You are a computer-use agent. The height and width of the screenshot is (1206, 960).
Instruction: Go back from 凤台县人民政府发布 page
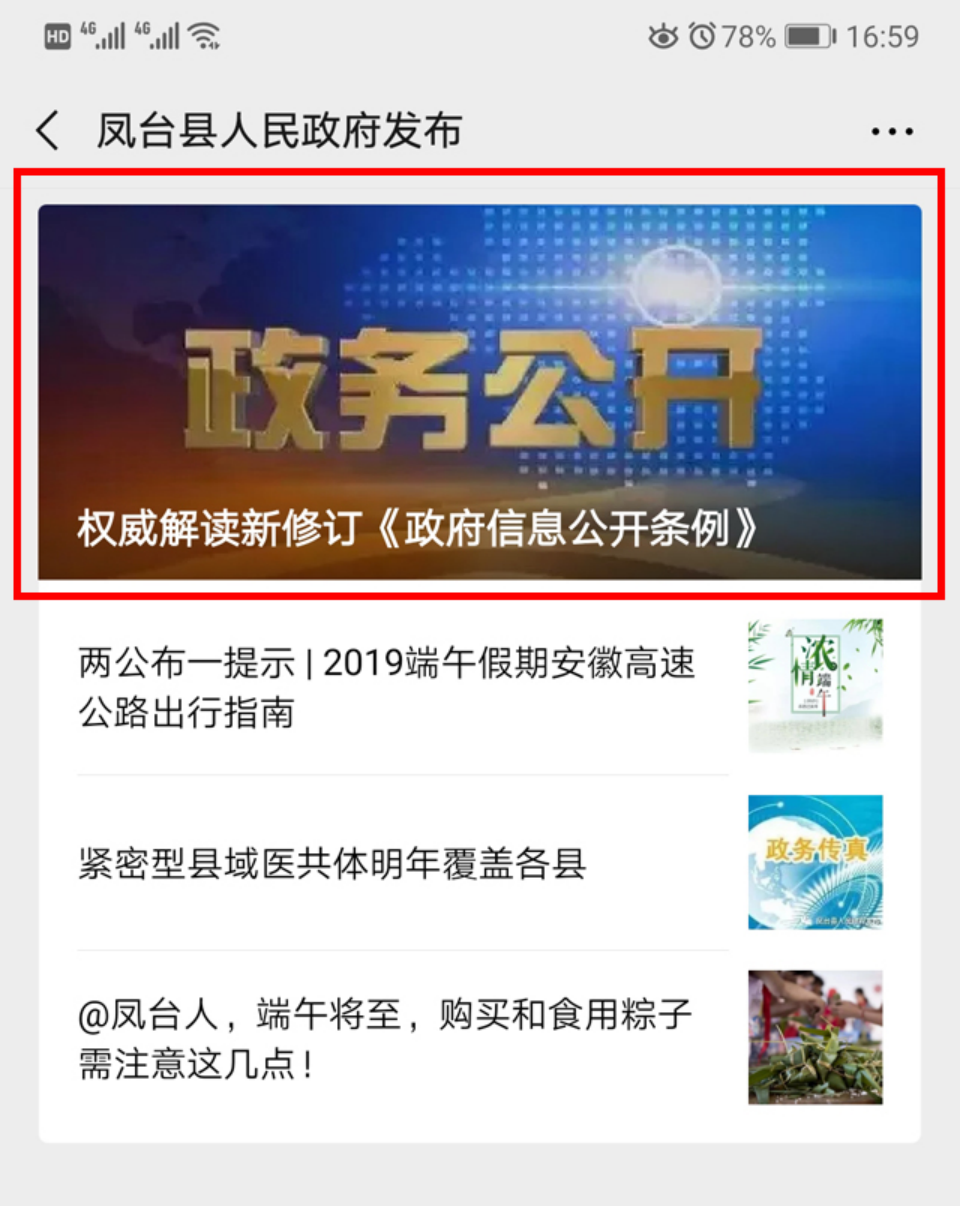(48, 131)
